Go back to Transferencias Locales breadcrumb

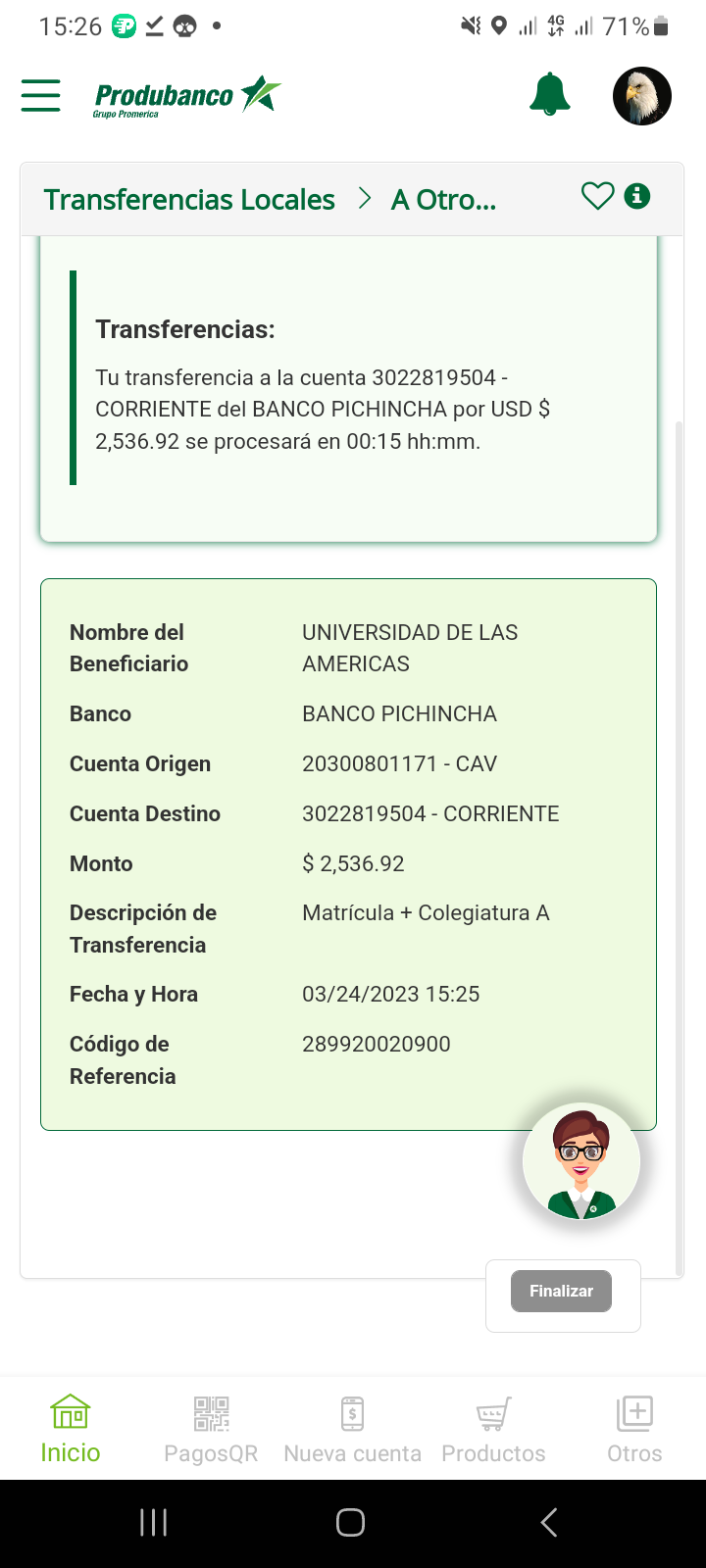[x=189, y=200]
